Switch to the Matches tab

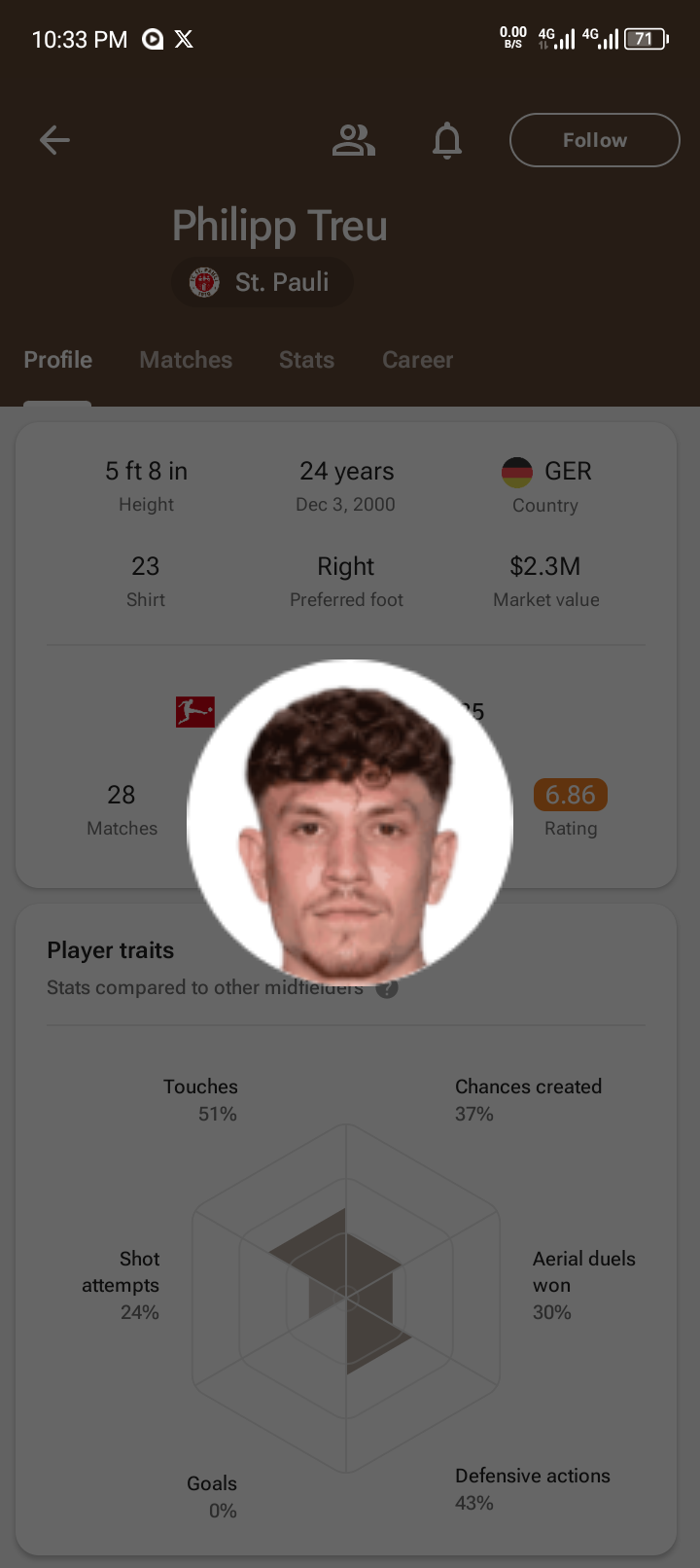point(186,360)
